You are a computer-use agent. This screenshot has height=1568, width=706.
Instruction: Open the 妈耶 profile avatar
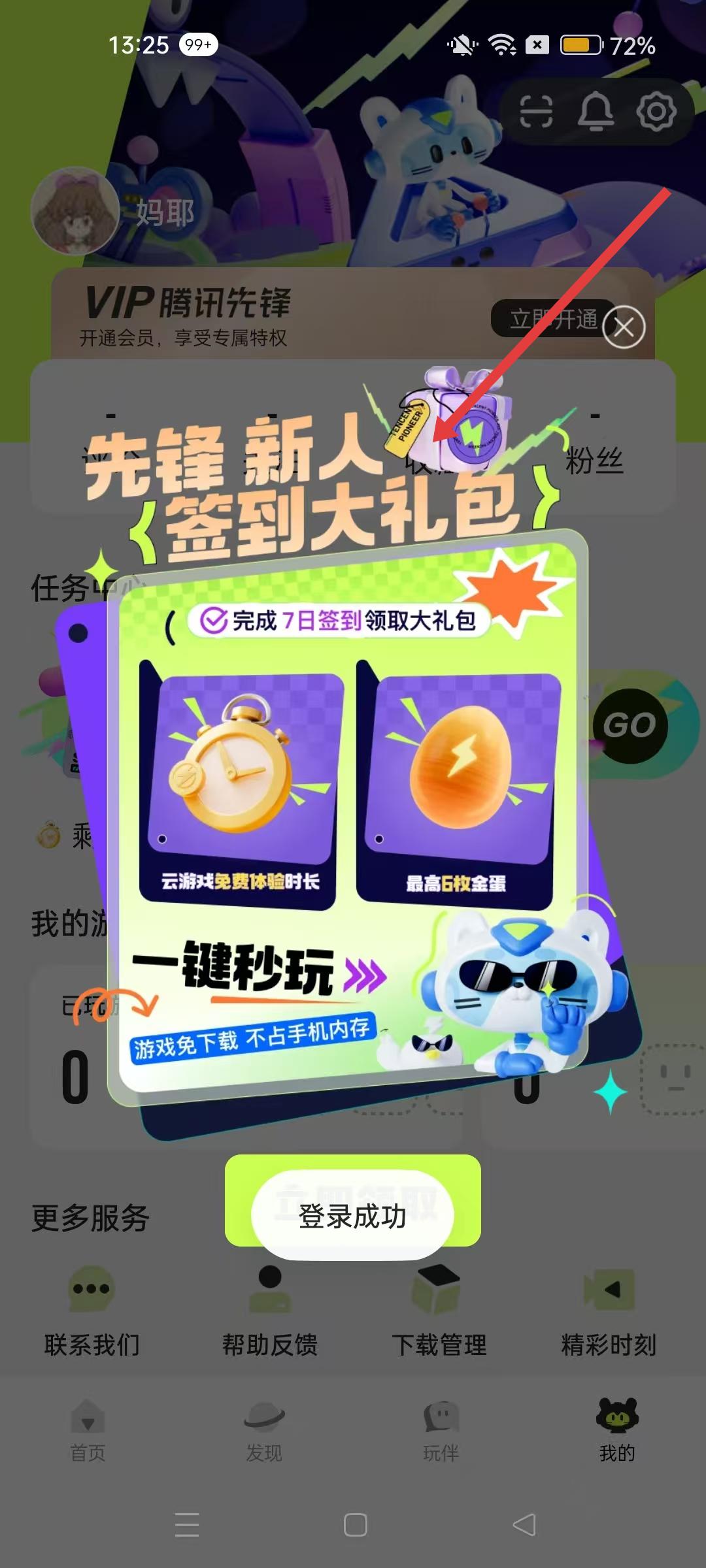[75, 210]
